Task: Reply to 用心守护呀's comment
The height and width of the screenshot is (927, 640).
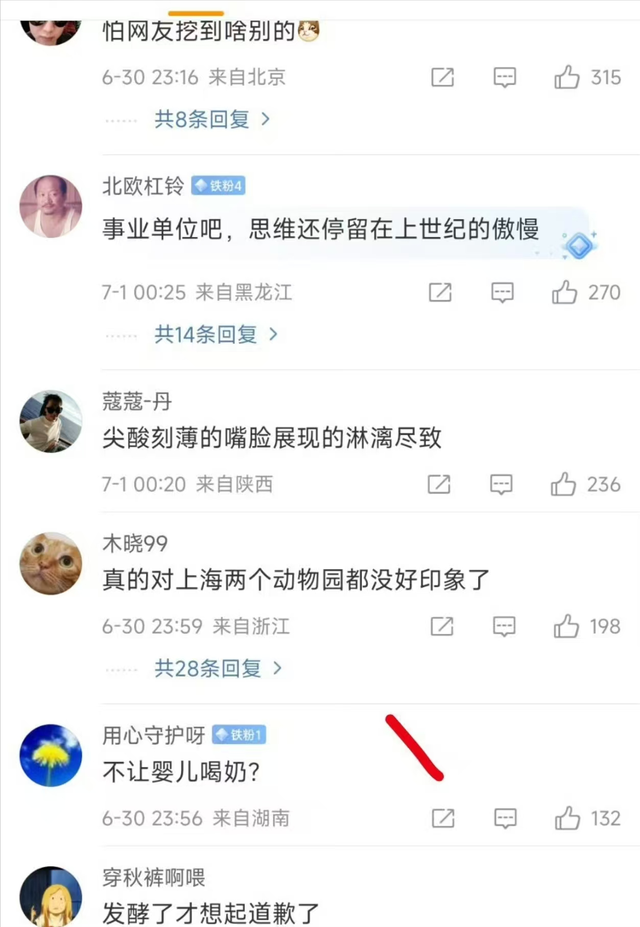Action: pos(502,818)
